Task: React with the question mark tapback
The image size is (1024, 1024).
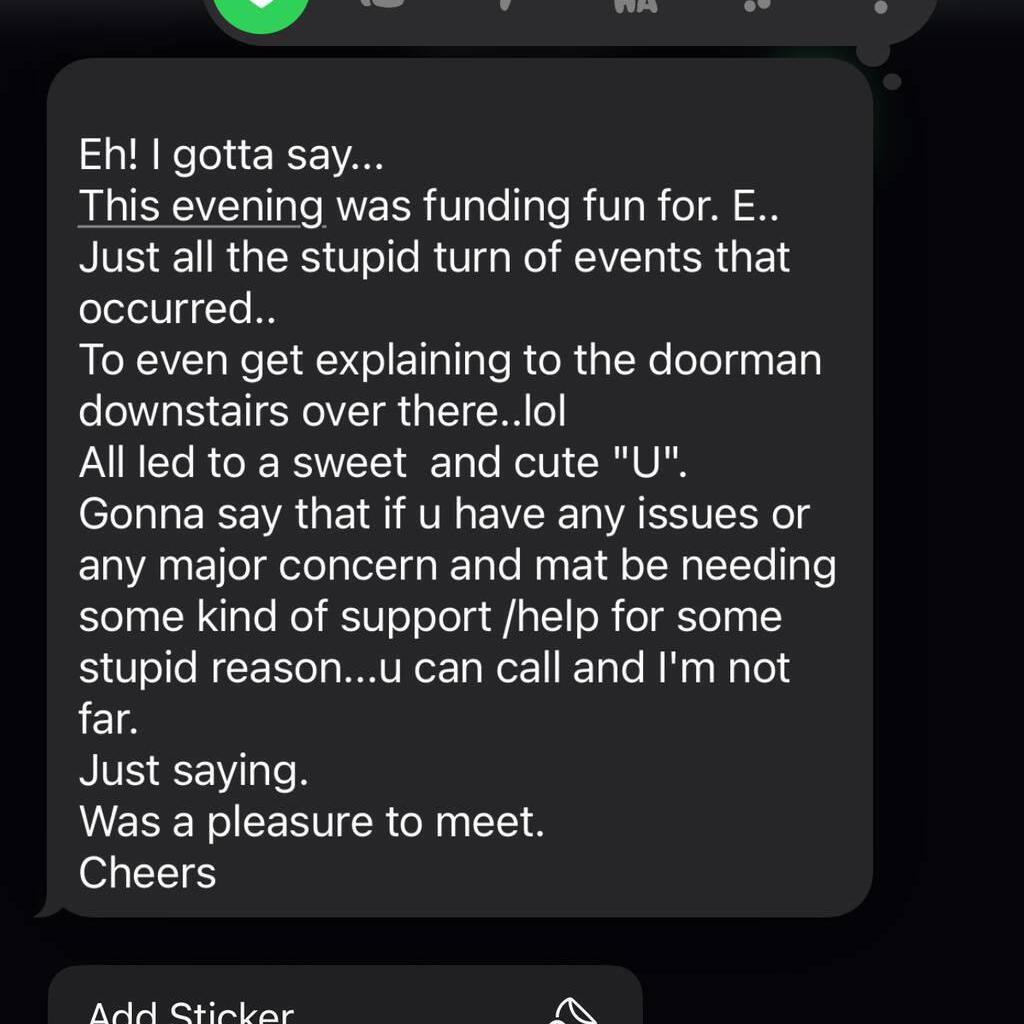Action: click(879, 6)
